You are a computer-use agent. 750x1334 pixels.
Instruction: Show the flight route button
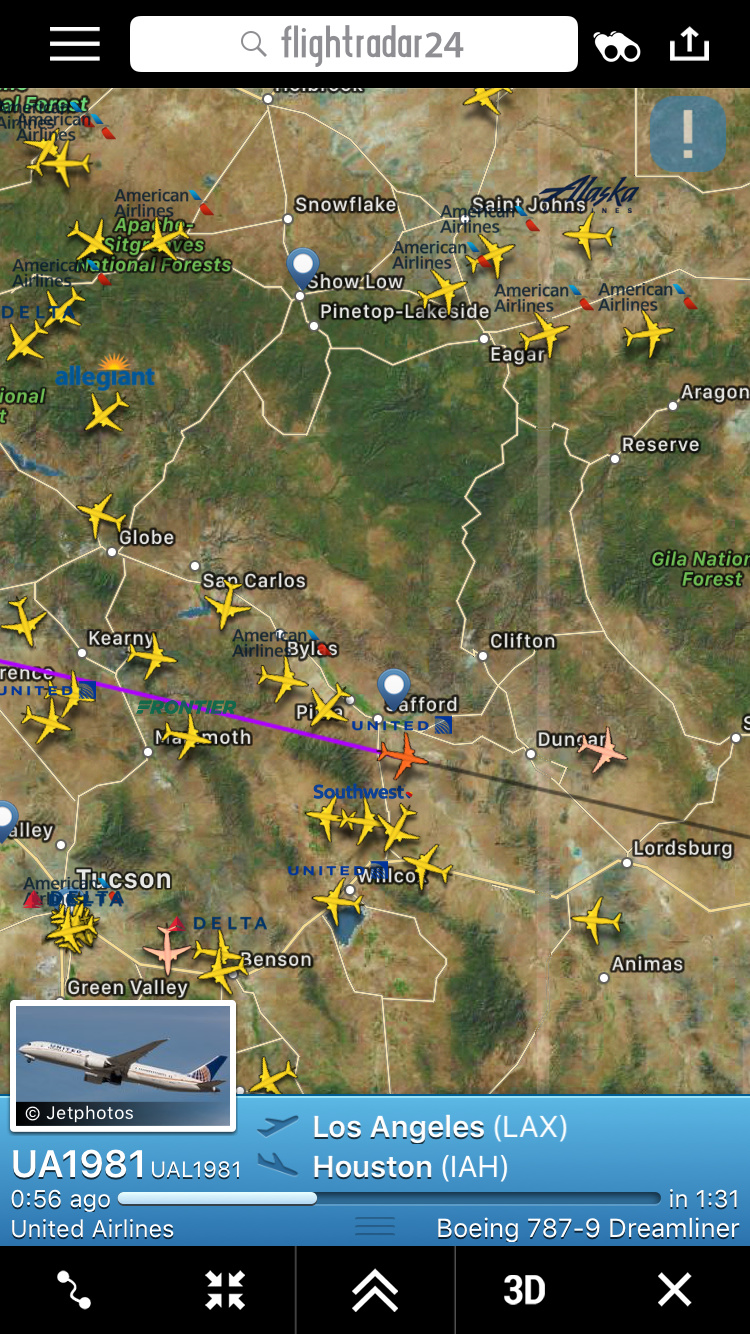74,1290
